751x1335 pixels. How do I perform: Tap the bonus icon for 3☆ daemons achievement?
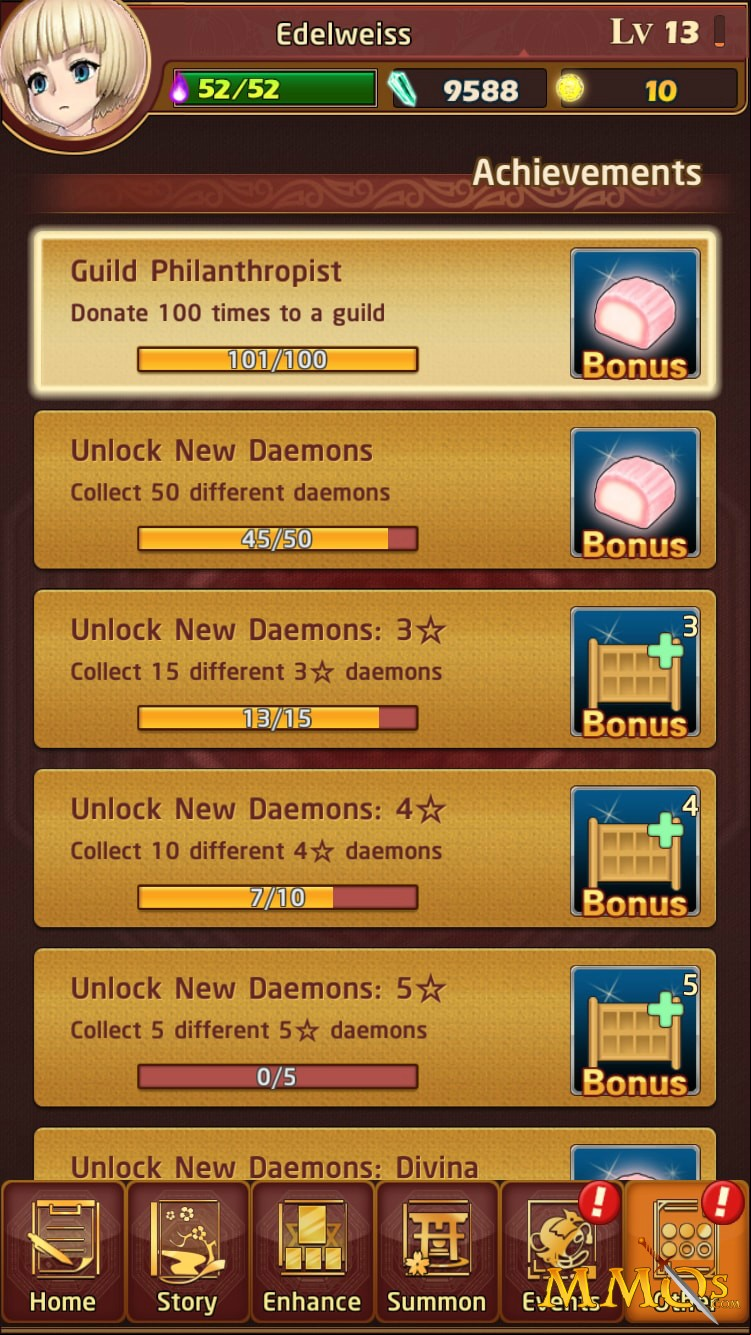click(x=635, y=671)
